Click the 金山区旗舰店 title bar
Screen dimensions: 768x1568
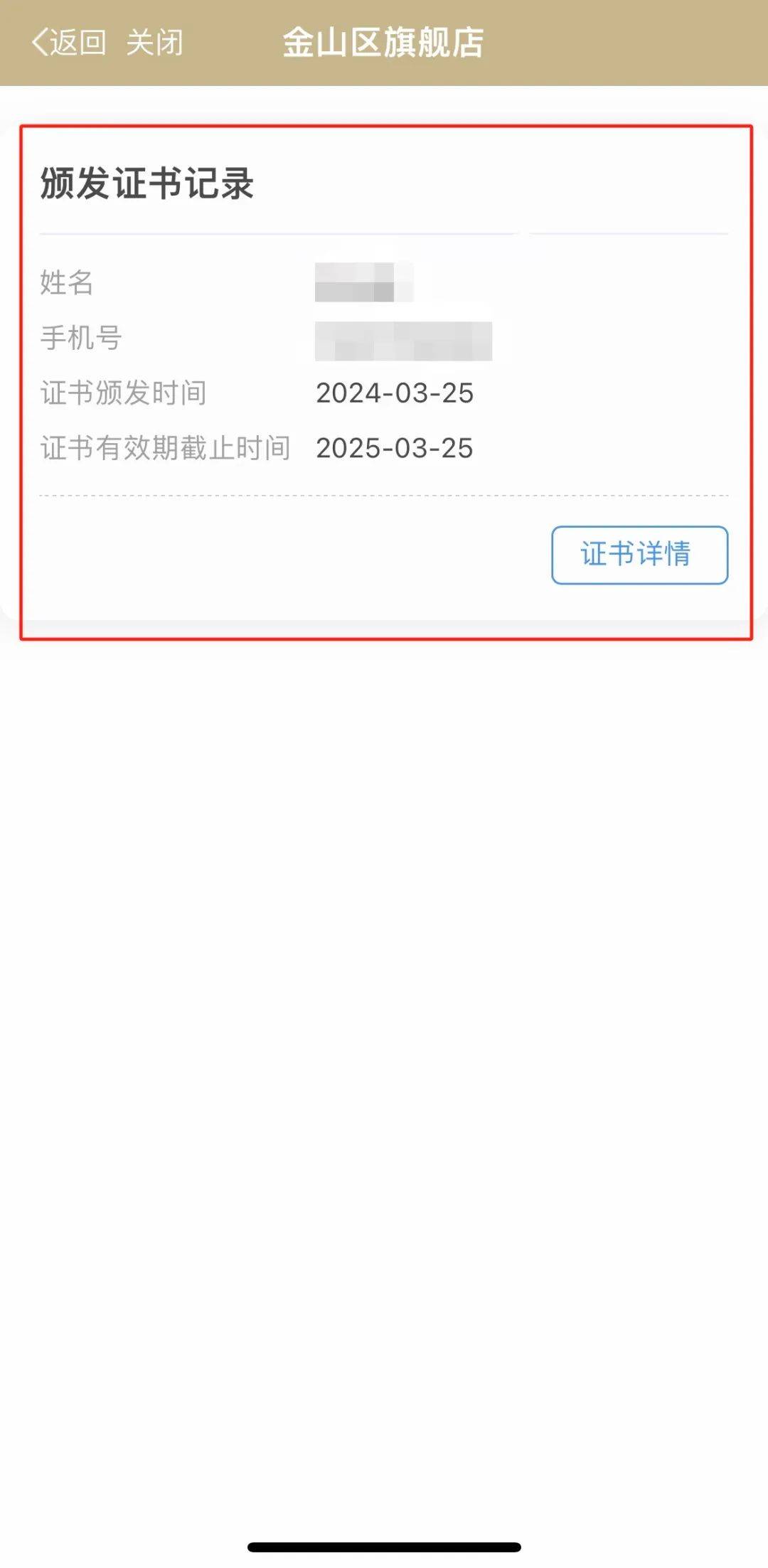coord(384,43)
